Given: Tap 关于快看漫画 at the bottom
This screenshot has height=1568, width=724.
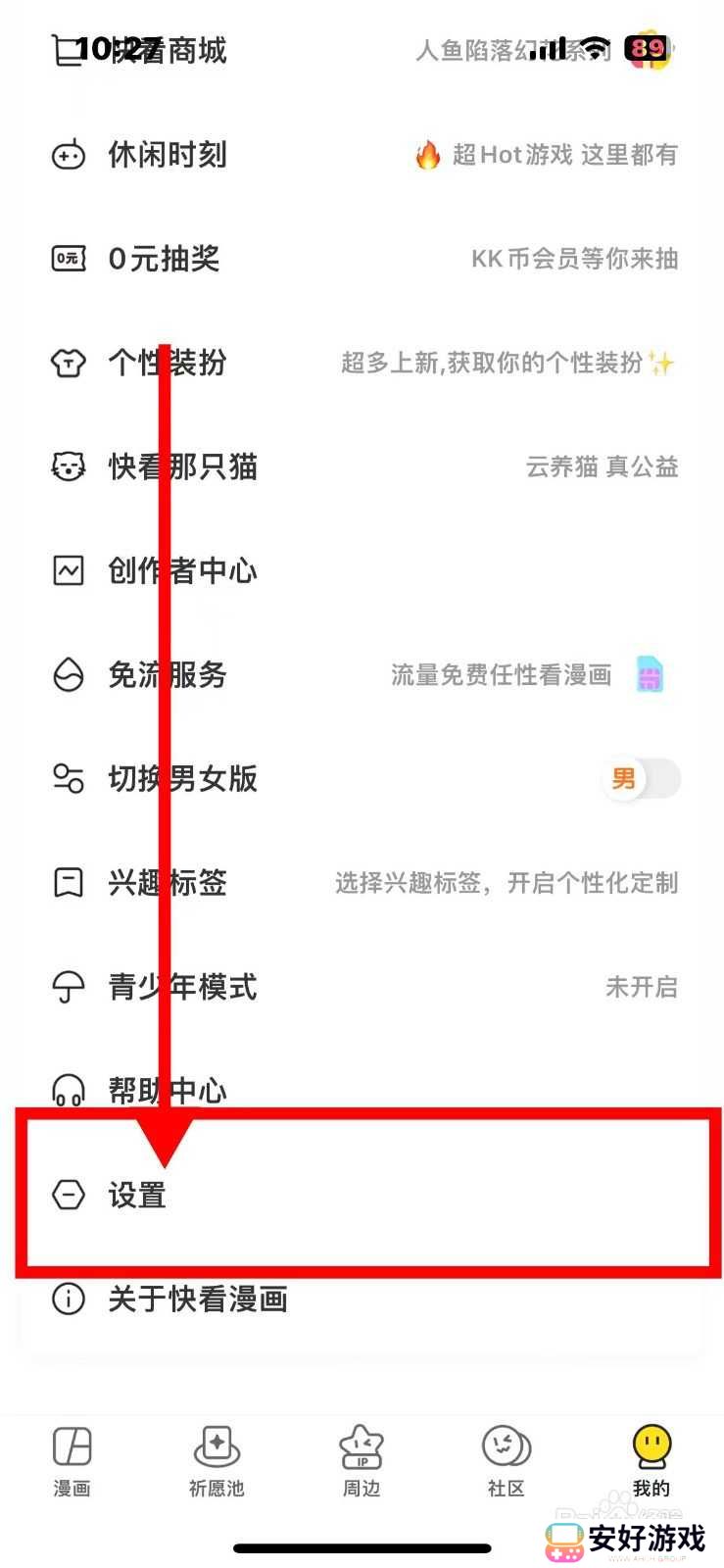Looking at the screenshot, I should pos(196,1300).
